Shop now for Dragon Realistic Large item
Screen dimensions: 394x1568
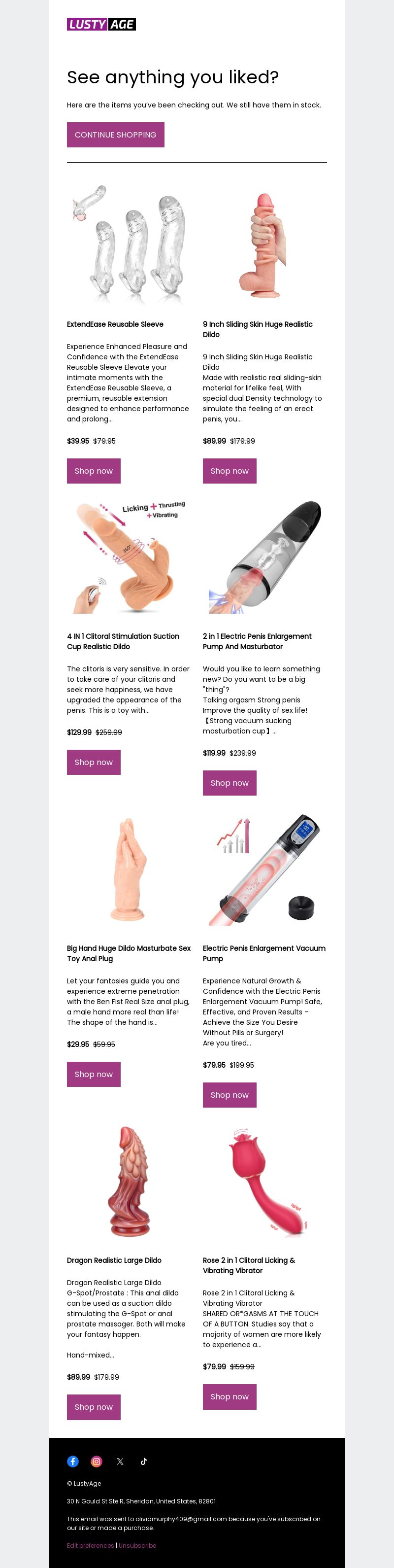coord(94,1407)
